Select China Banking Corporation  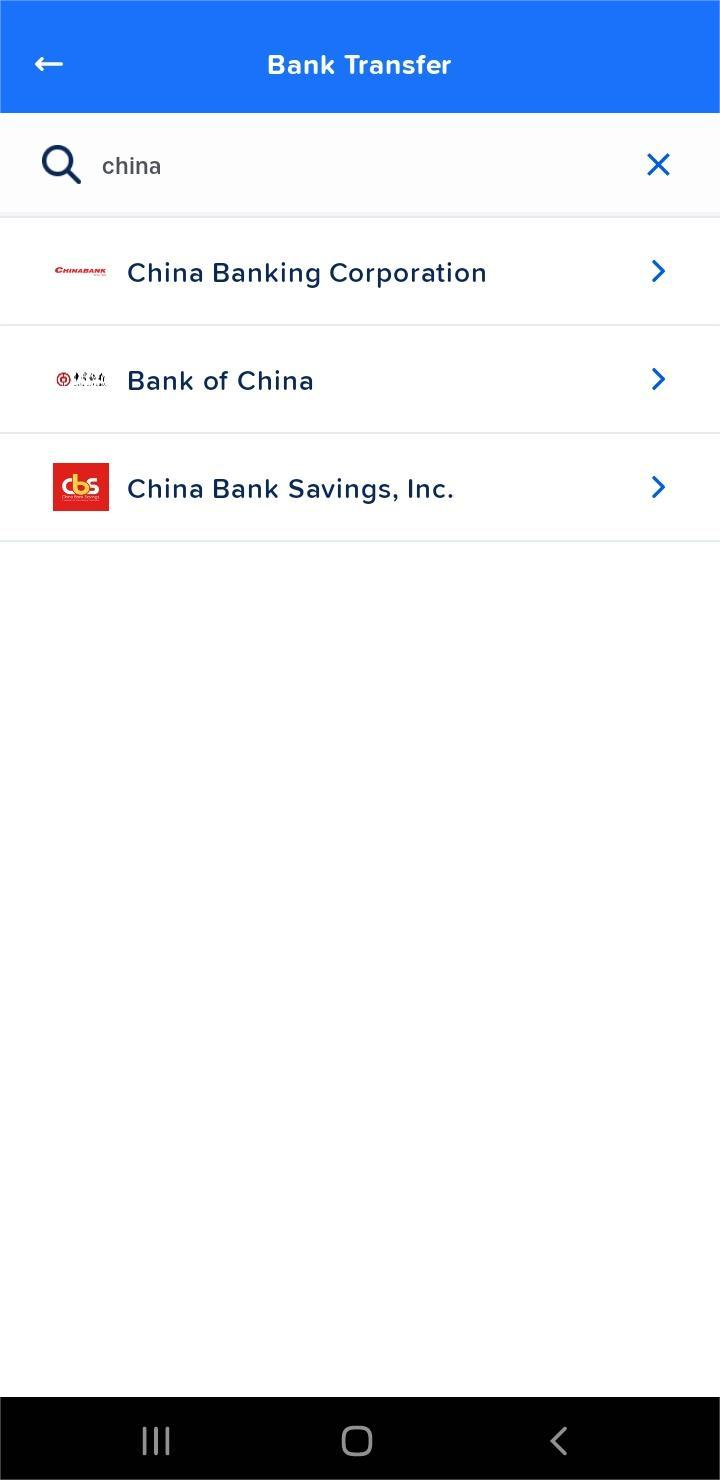pyautogui.click(x=360, y=272)
